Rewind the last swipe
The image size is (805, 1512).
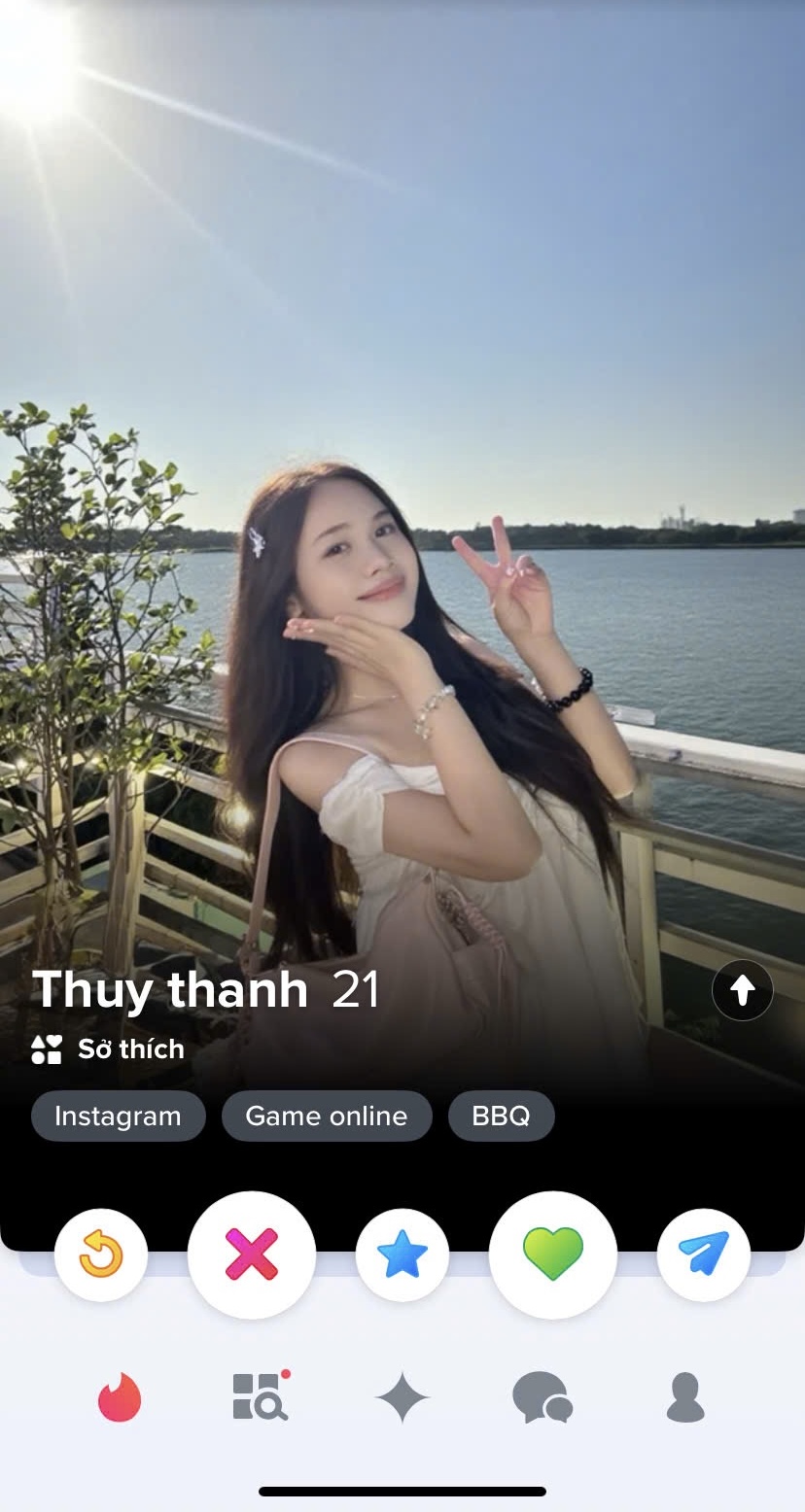101,1255
